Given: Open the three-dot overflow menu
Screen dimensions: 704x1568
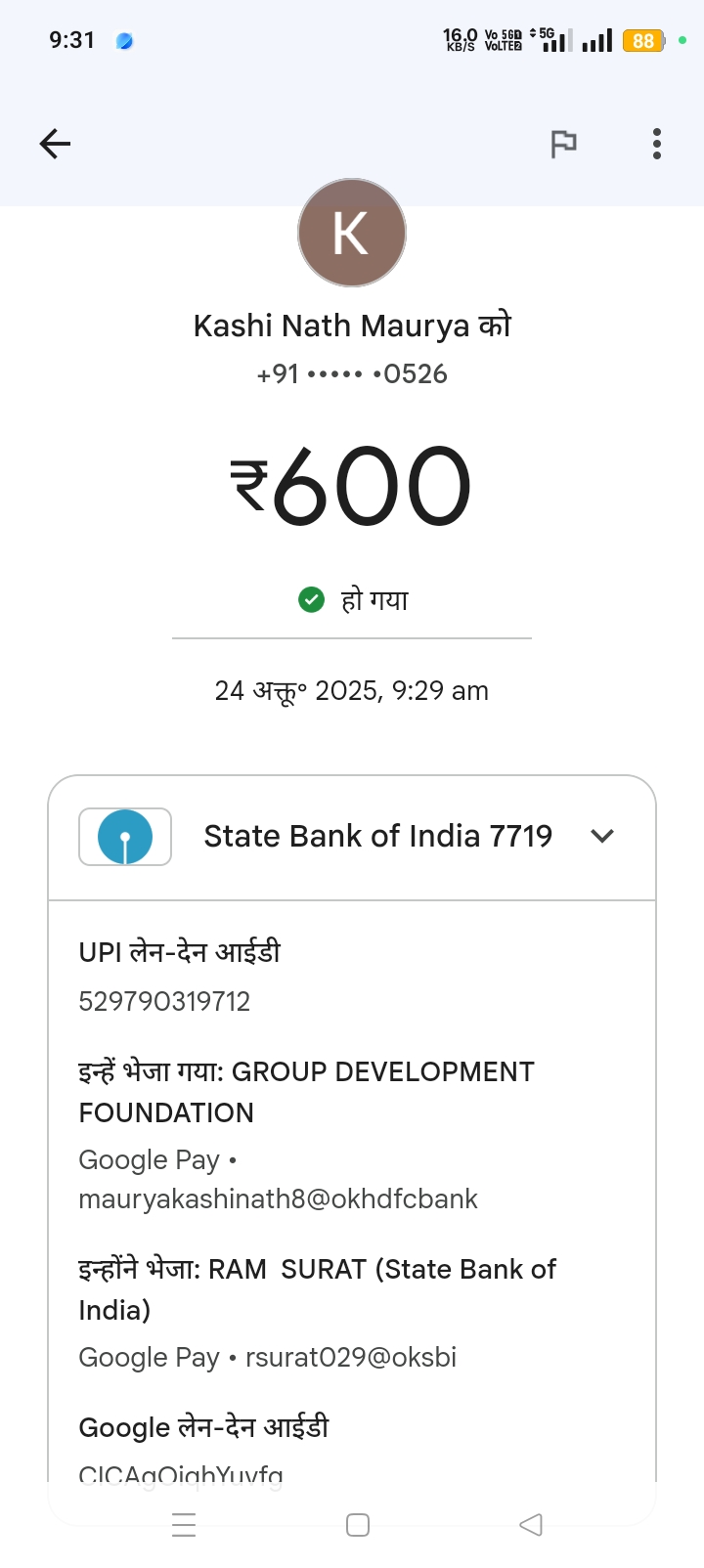Looking at the screenshot, I should (657, 144).
